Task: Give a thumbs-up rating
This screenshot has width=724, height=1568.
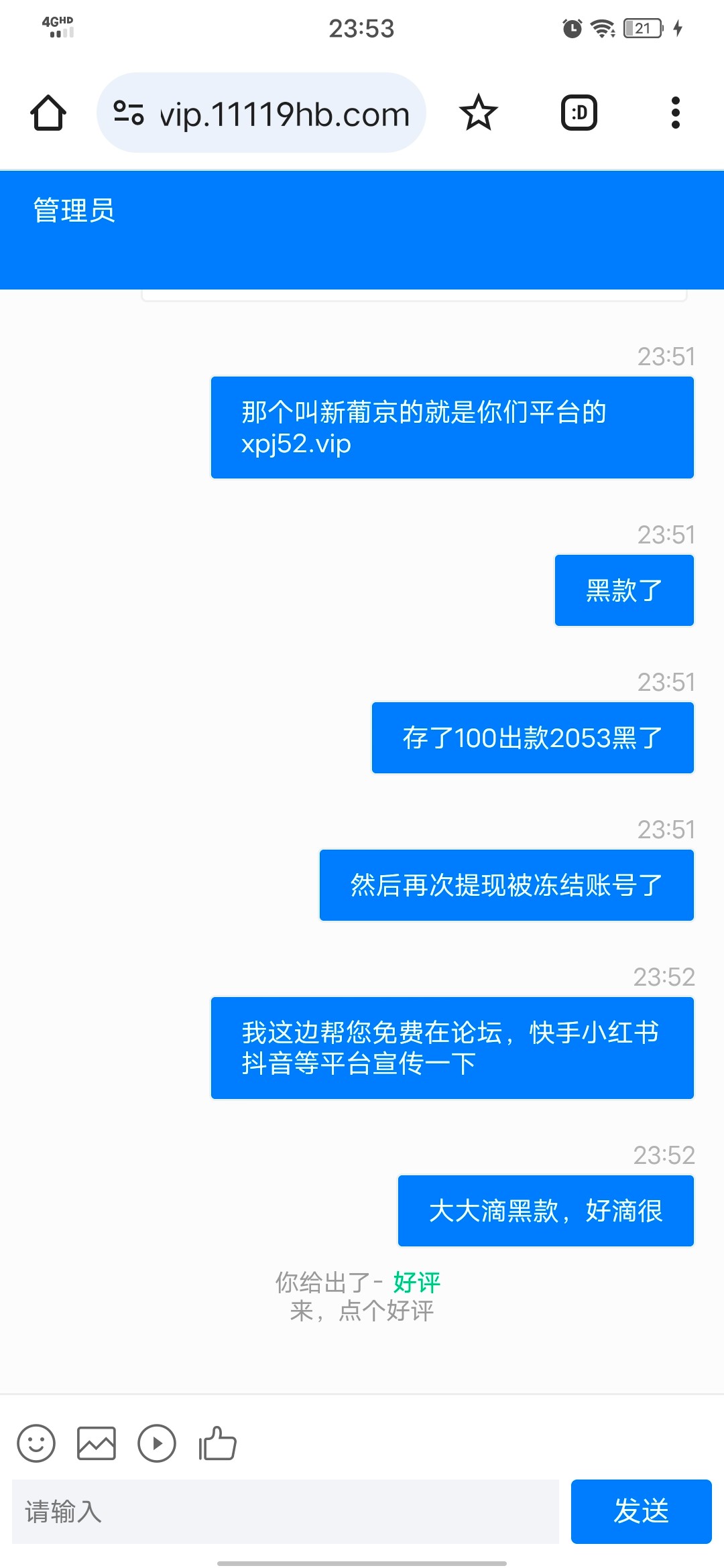Action: [x=218, y=1443]
